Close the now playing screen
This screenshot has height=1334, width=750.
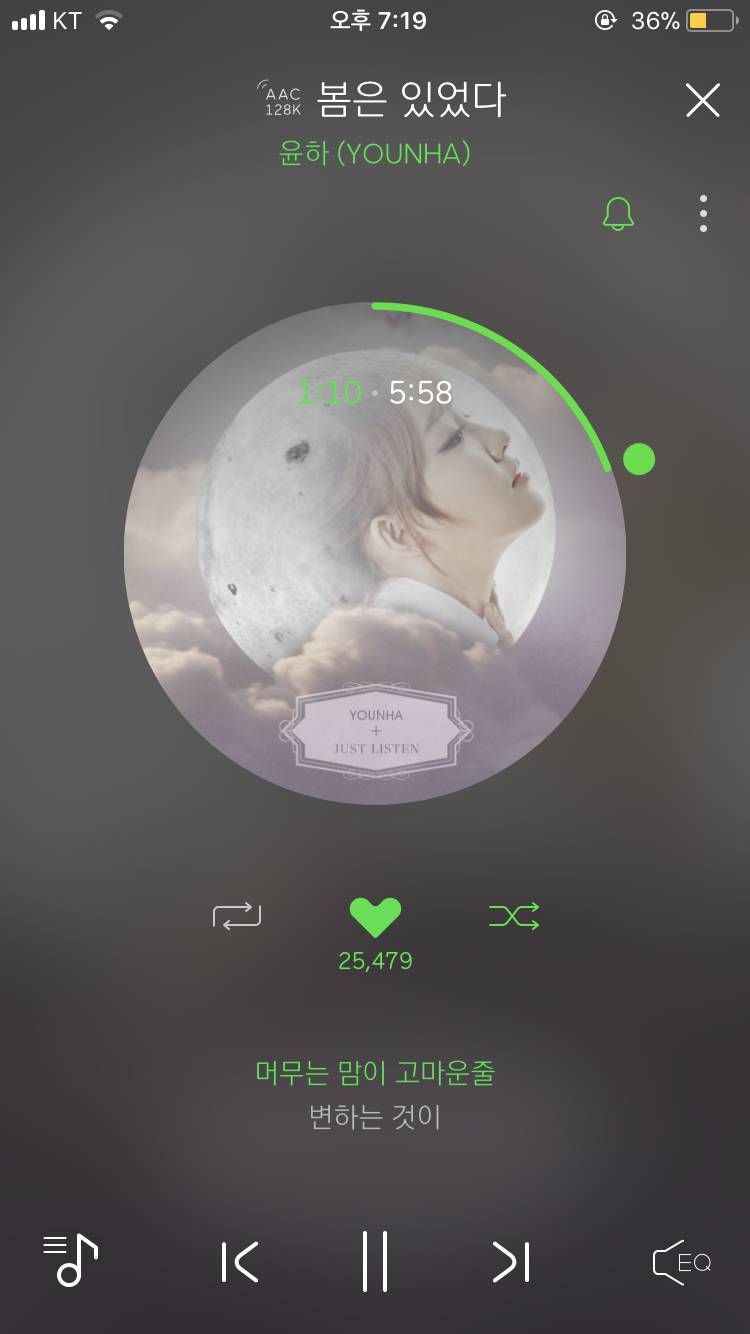[x=703, y=99]
